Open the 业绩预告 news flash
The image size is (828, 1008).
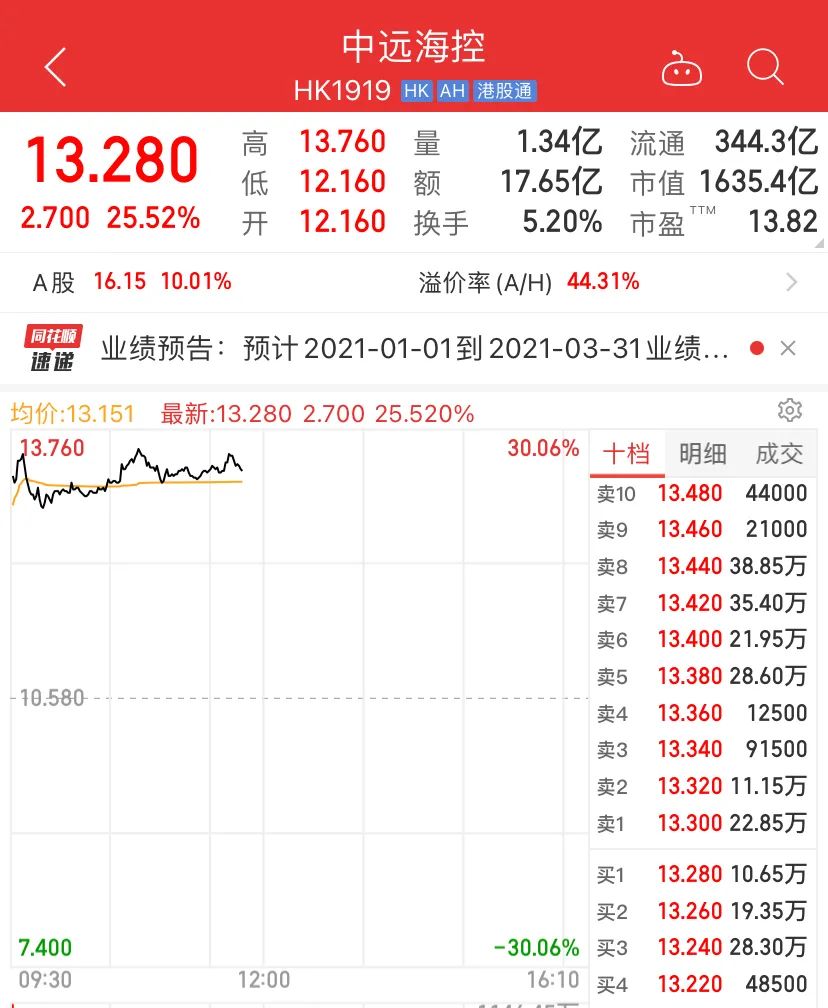(415, 348)
